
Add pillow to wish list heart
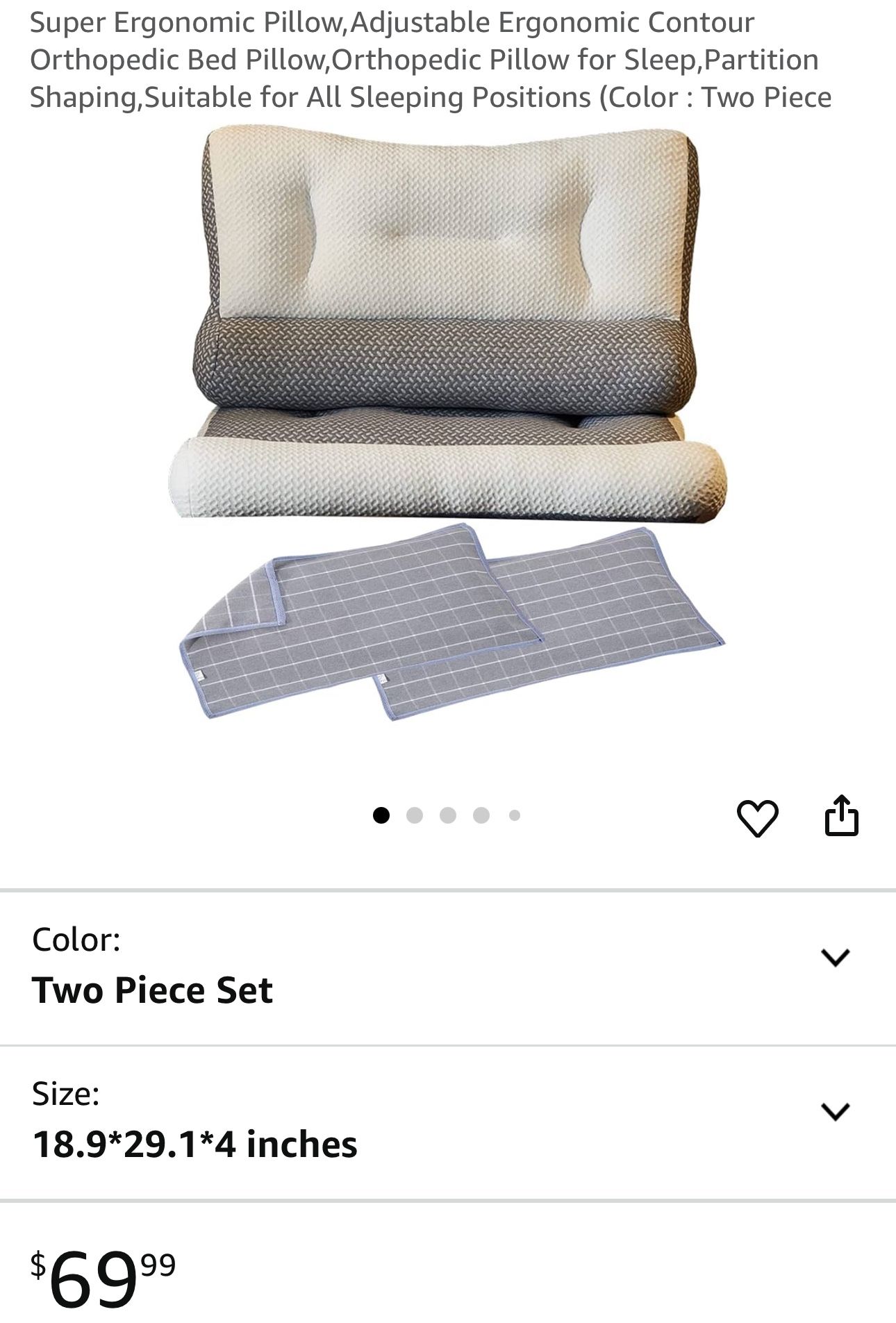pos(757,817)
